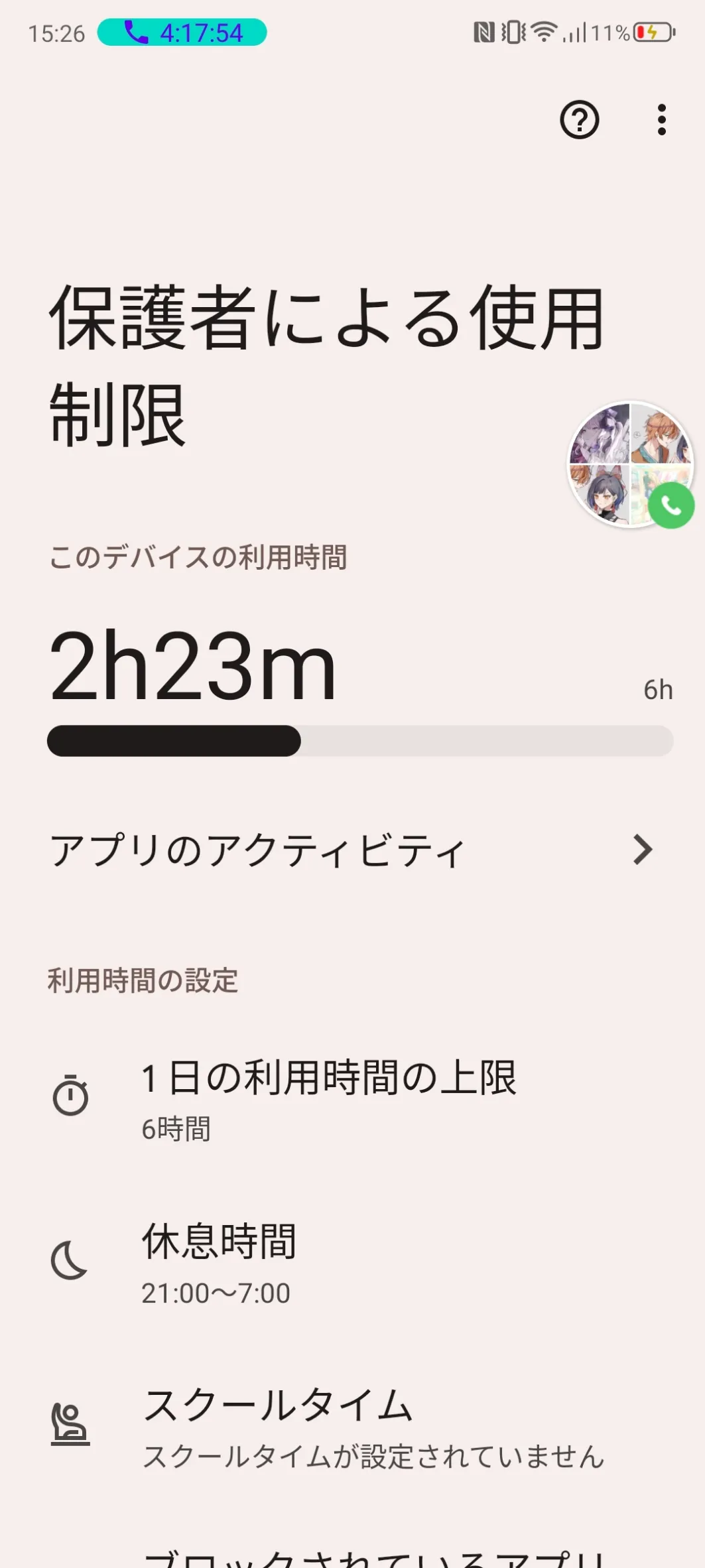Open the three-dot overflow menu
705x1568 pixels.
[x=661, y=120]
